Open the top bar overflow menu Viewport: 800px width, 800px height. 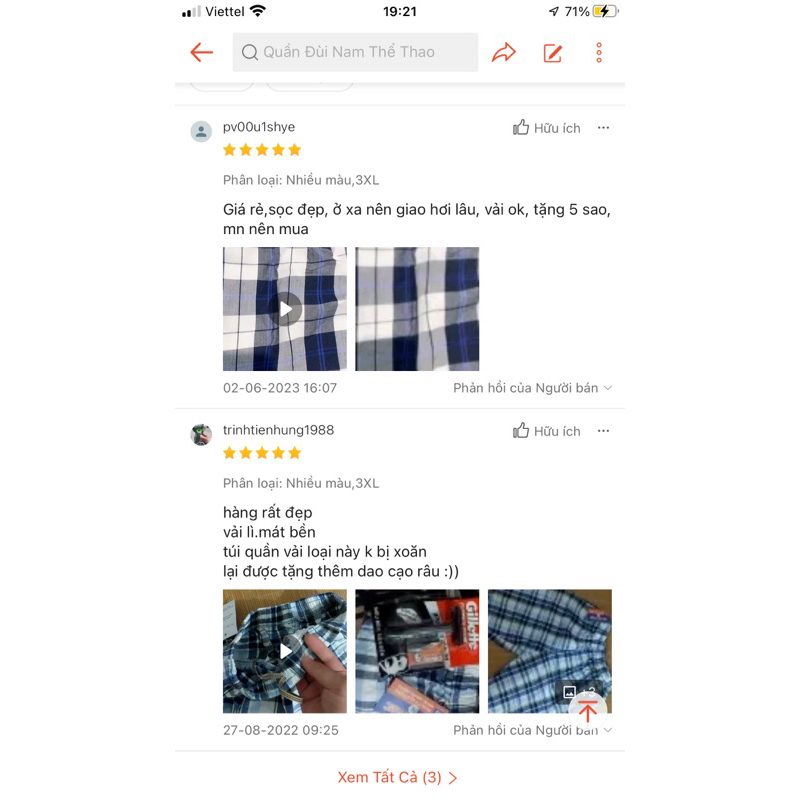click(599, 53)
